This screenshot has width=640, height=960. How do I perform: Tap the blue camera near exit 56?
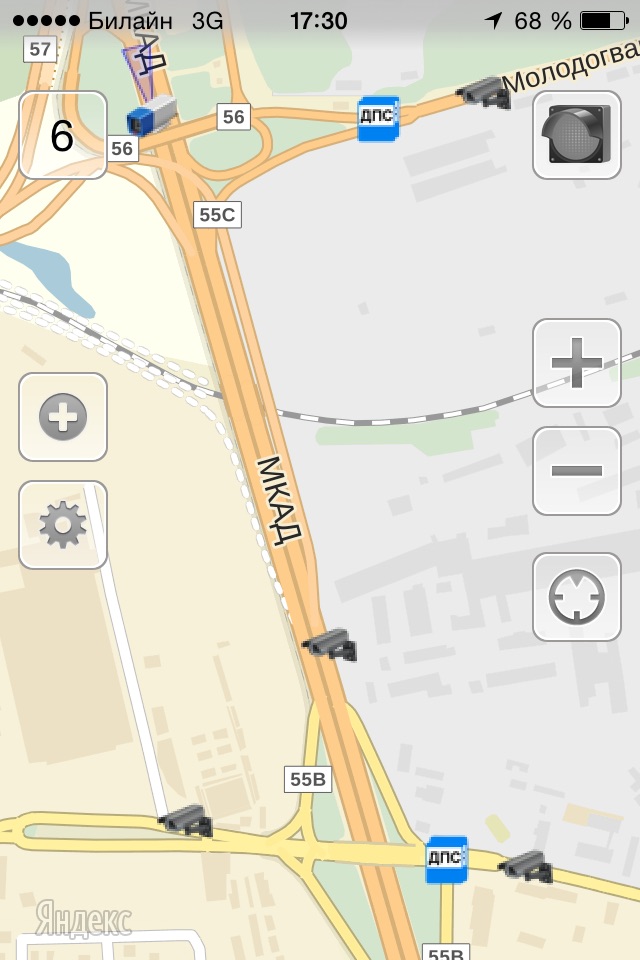click(x=152, y=115)
